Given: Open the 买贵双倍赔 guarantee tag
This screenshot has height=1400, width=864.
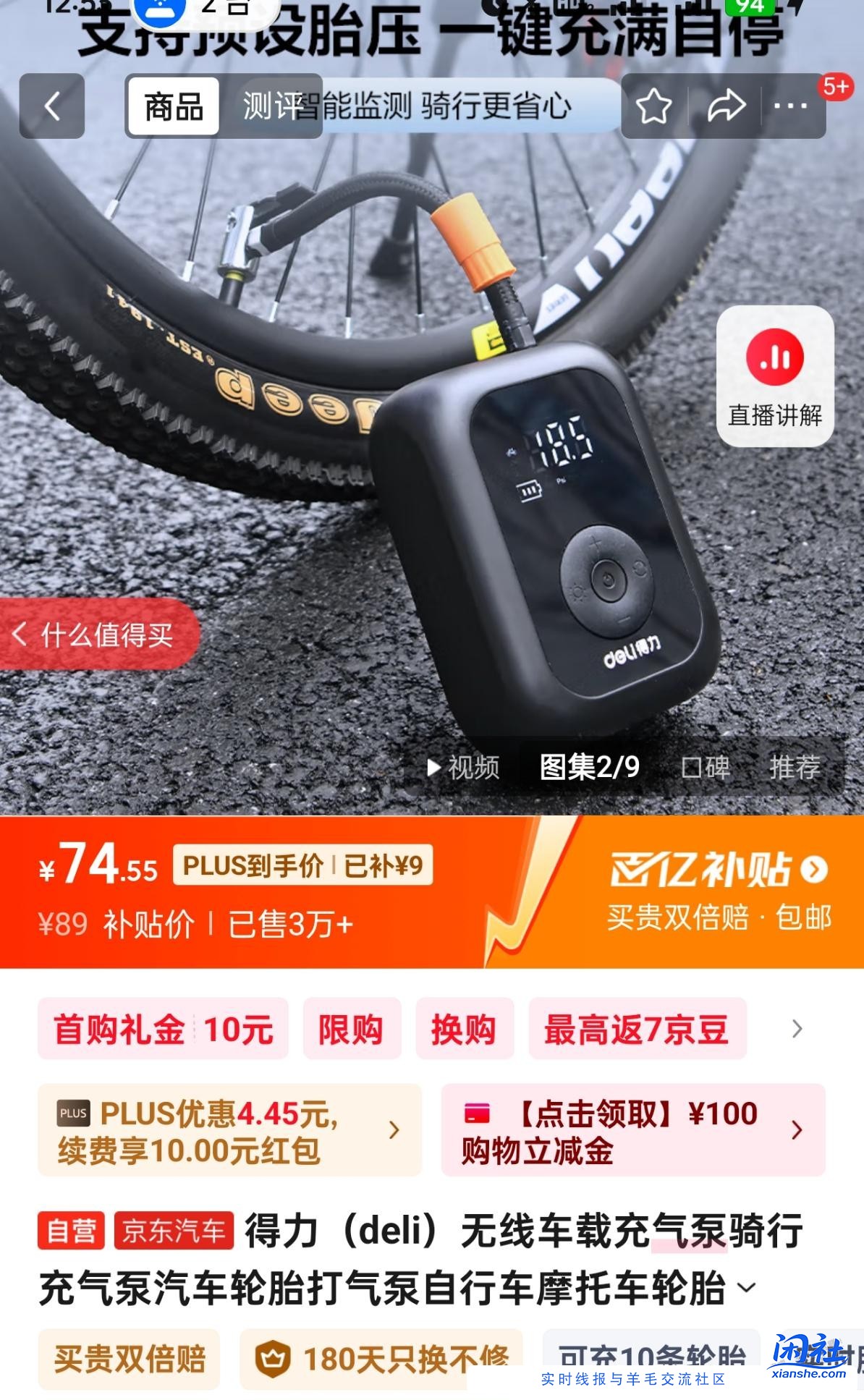Looking at the screenshot, I should (129, 1359).
